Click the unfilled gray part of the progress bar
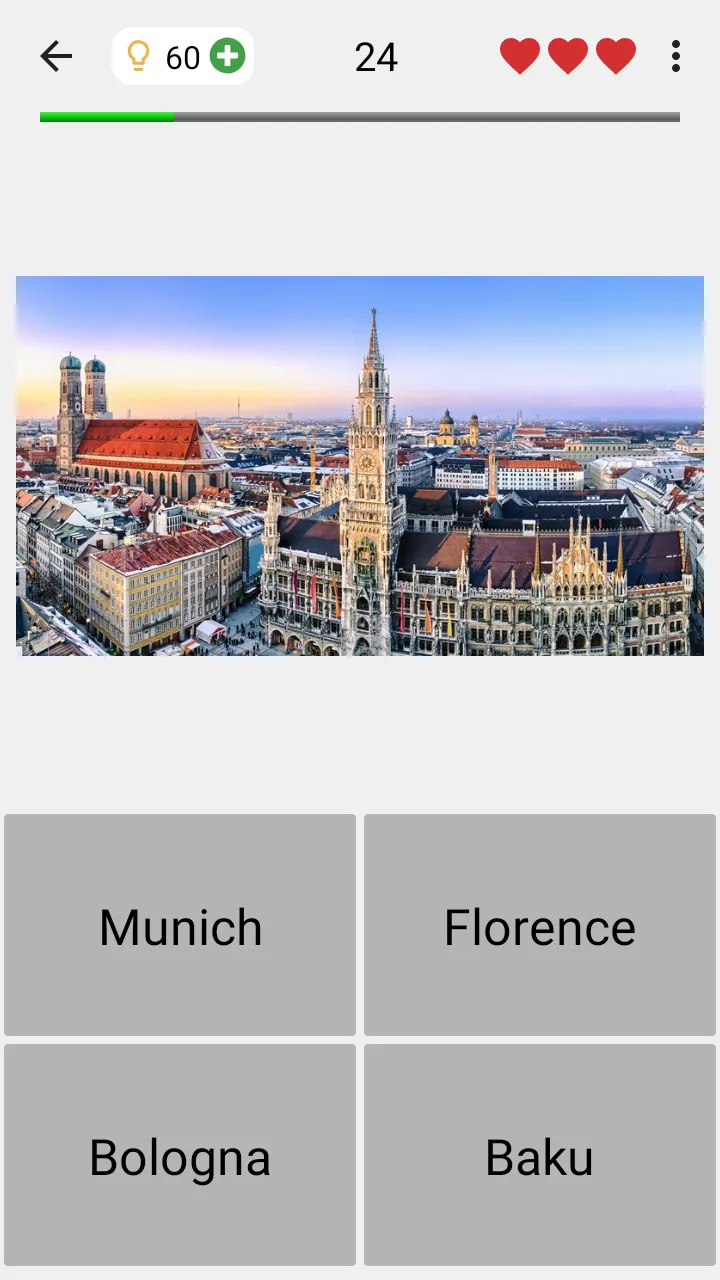Viewport: 720px width, 1280px height. point(430,117)
